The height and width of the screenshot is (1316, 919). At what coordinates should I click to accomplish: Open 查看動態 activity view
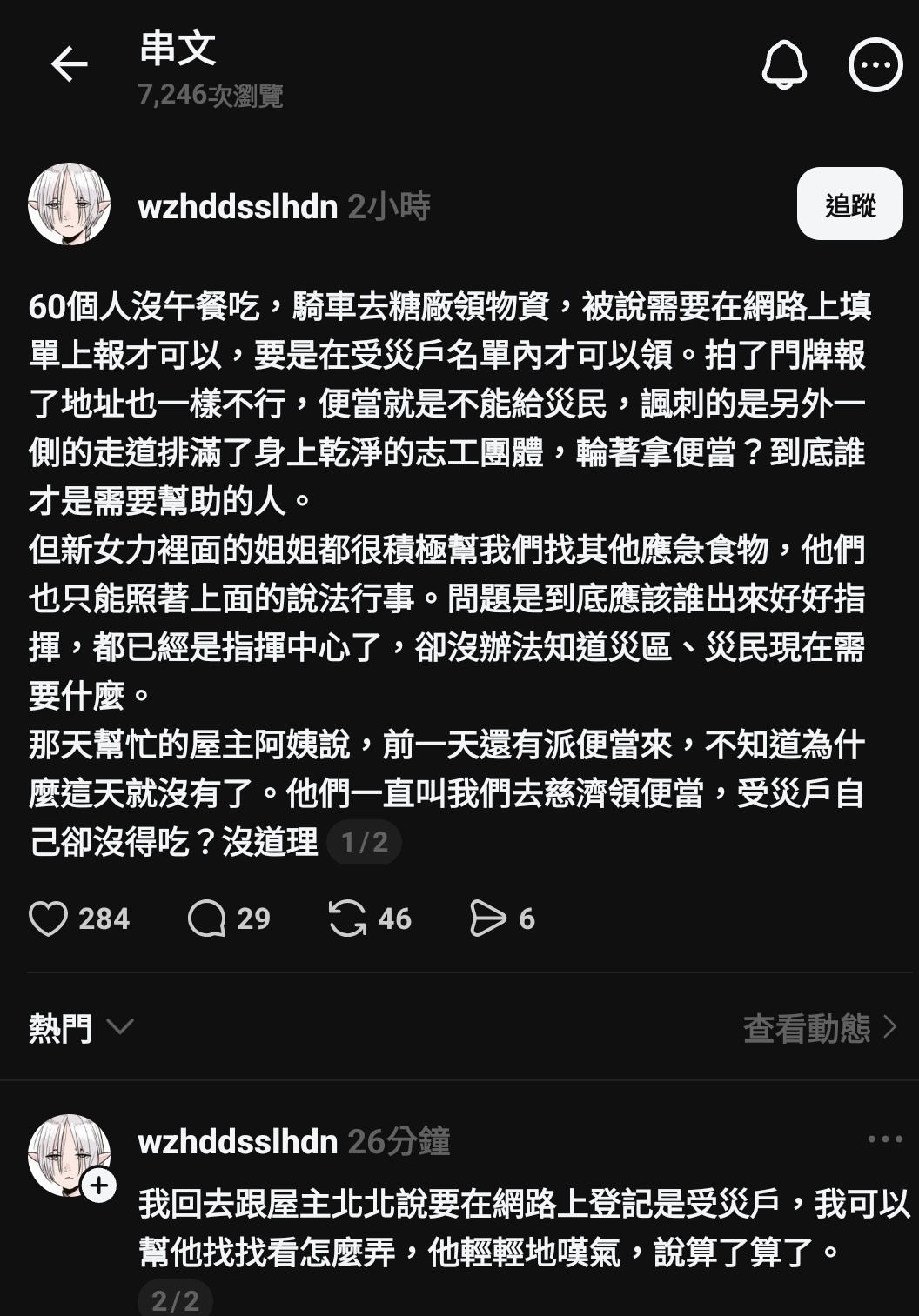click(x=819, y=1028)
